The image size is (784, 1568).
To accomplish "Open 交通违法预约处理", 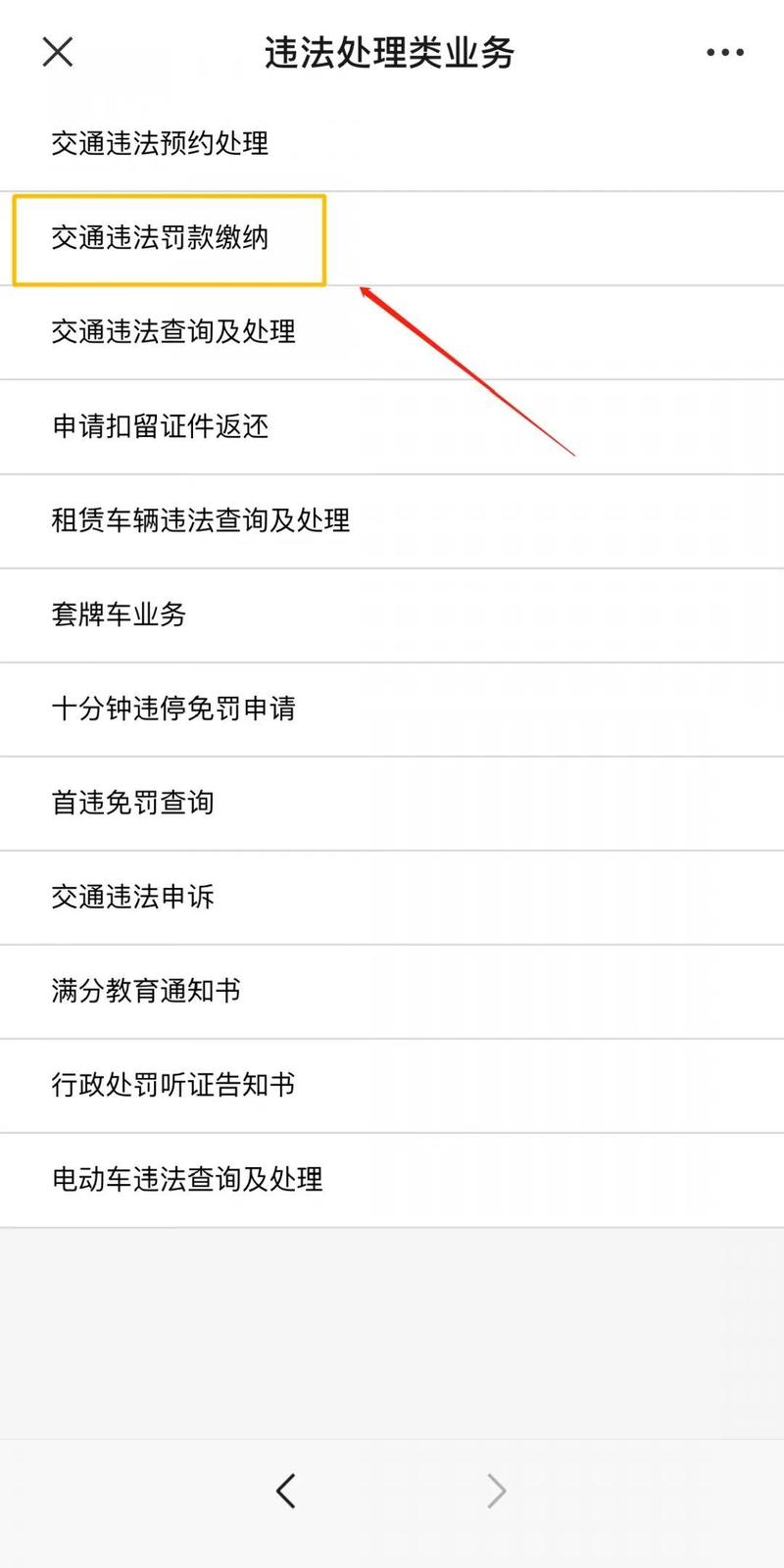I will [160, 143].
